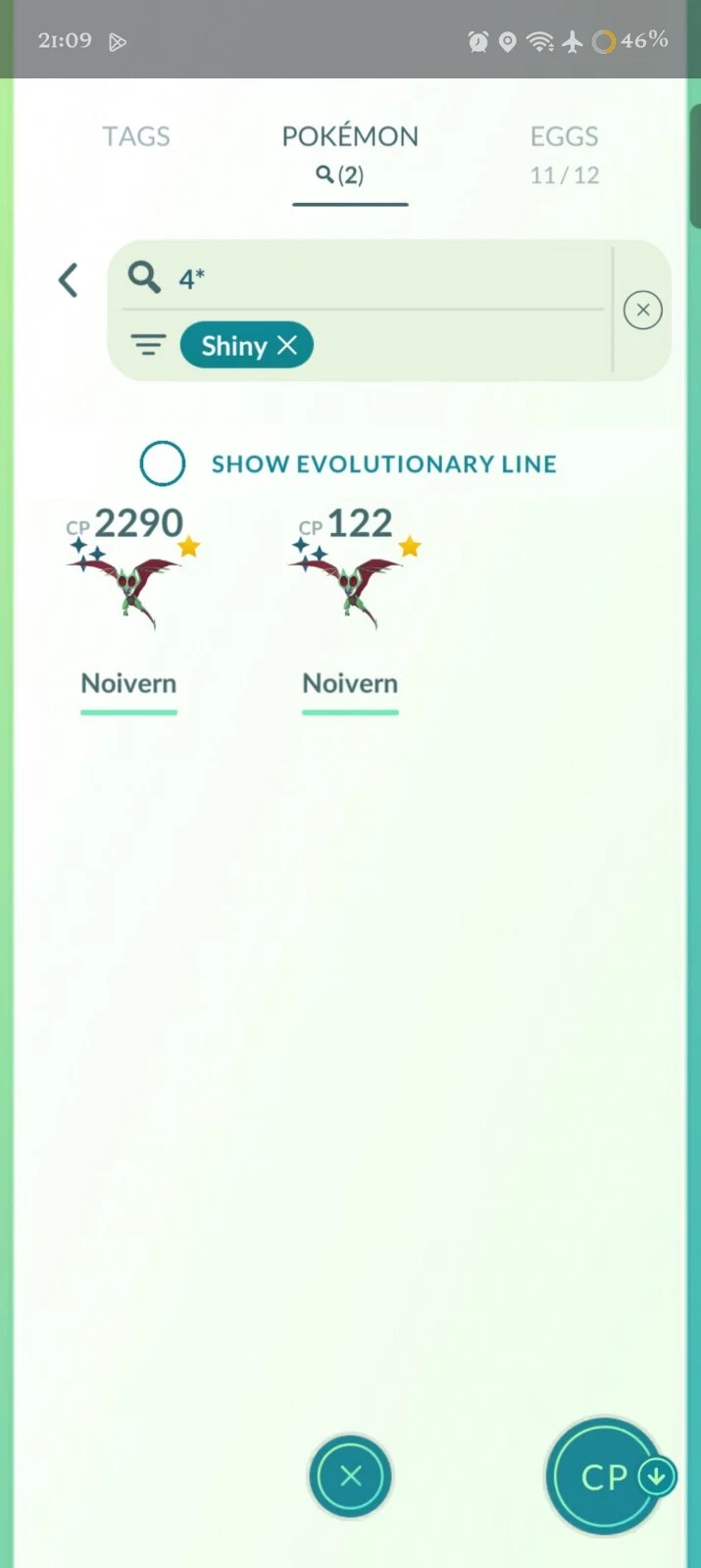This screenshot has width=701, height=1568.
Task: Switch to the Tags tab
Action: 136,136
